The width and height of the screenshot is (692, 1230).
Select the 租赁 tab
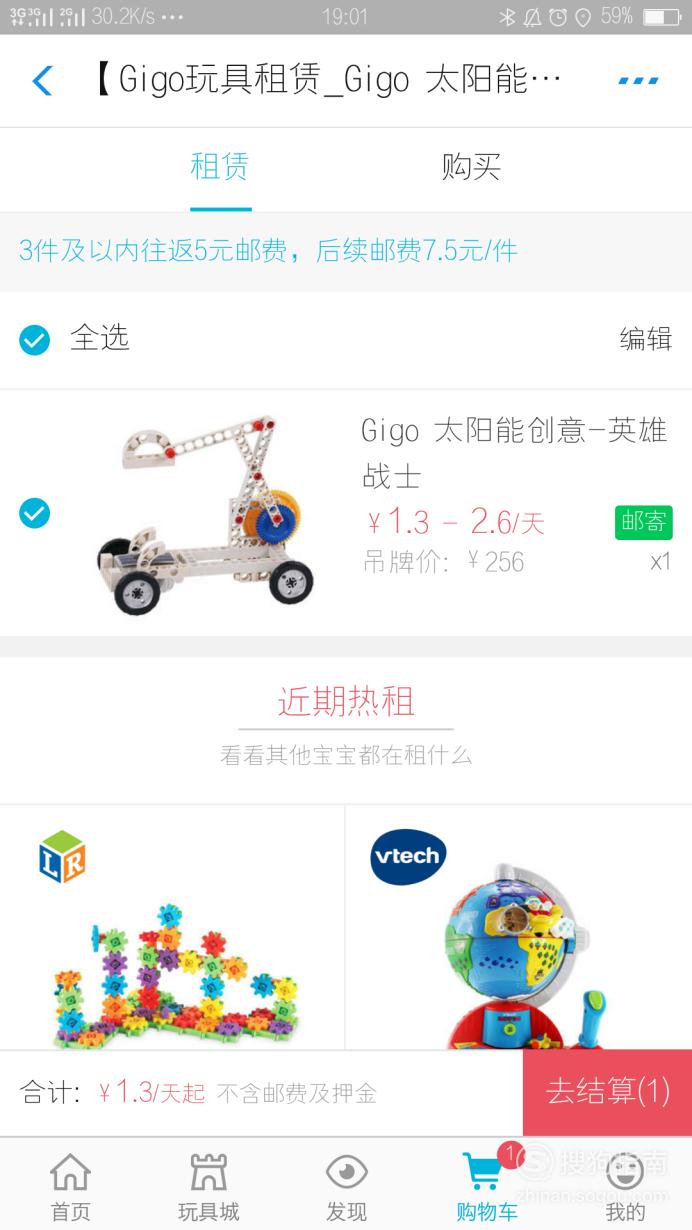click(x=220, y=166)
